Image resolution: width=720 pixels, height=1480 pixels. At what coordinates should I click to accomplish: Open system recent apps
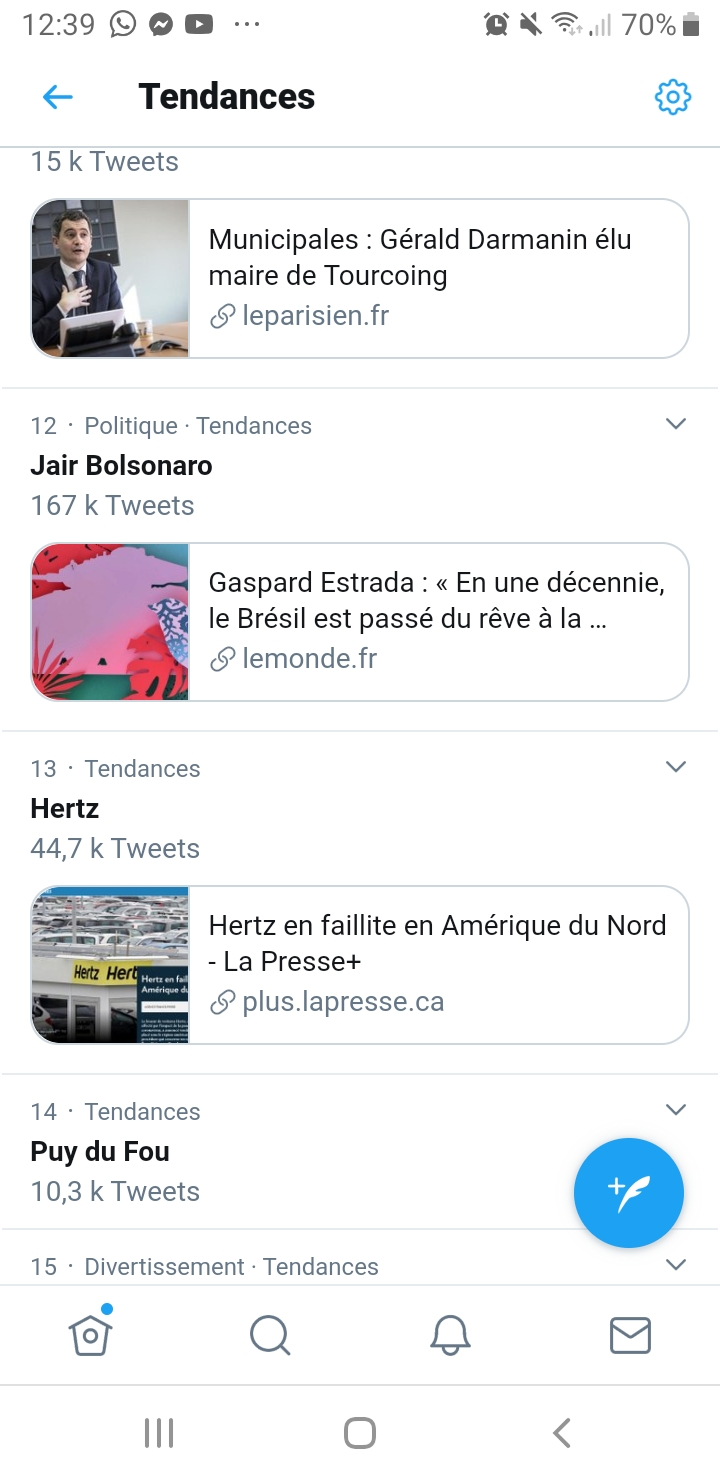(x=159, y=1432)
